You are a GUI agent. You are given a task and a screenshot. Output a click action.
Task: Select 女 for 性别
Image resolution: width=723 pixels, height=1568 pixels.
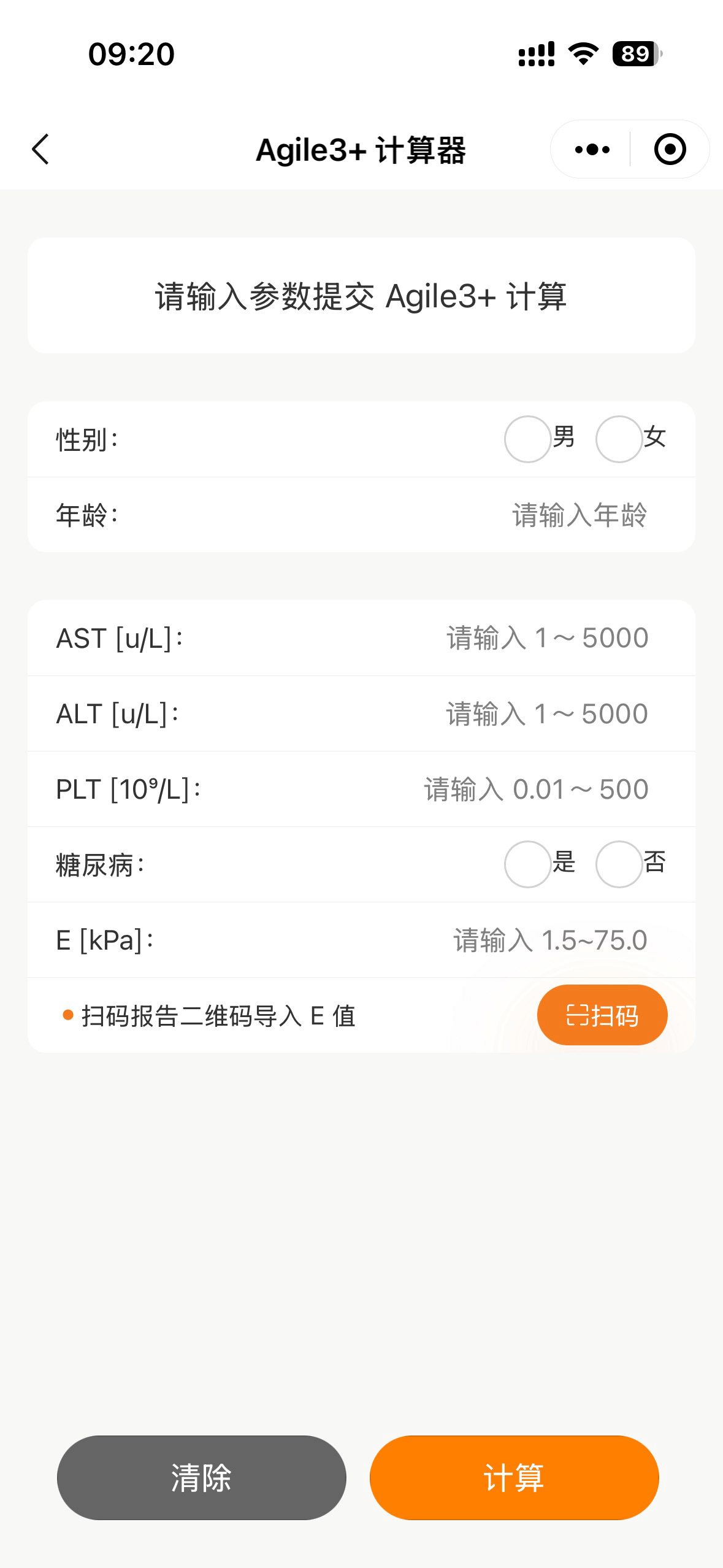(618, 439)
